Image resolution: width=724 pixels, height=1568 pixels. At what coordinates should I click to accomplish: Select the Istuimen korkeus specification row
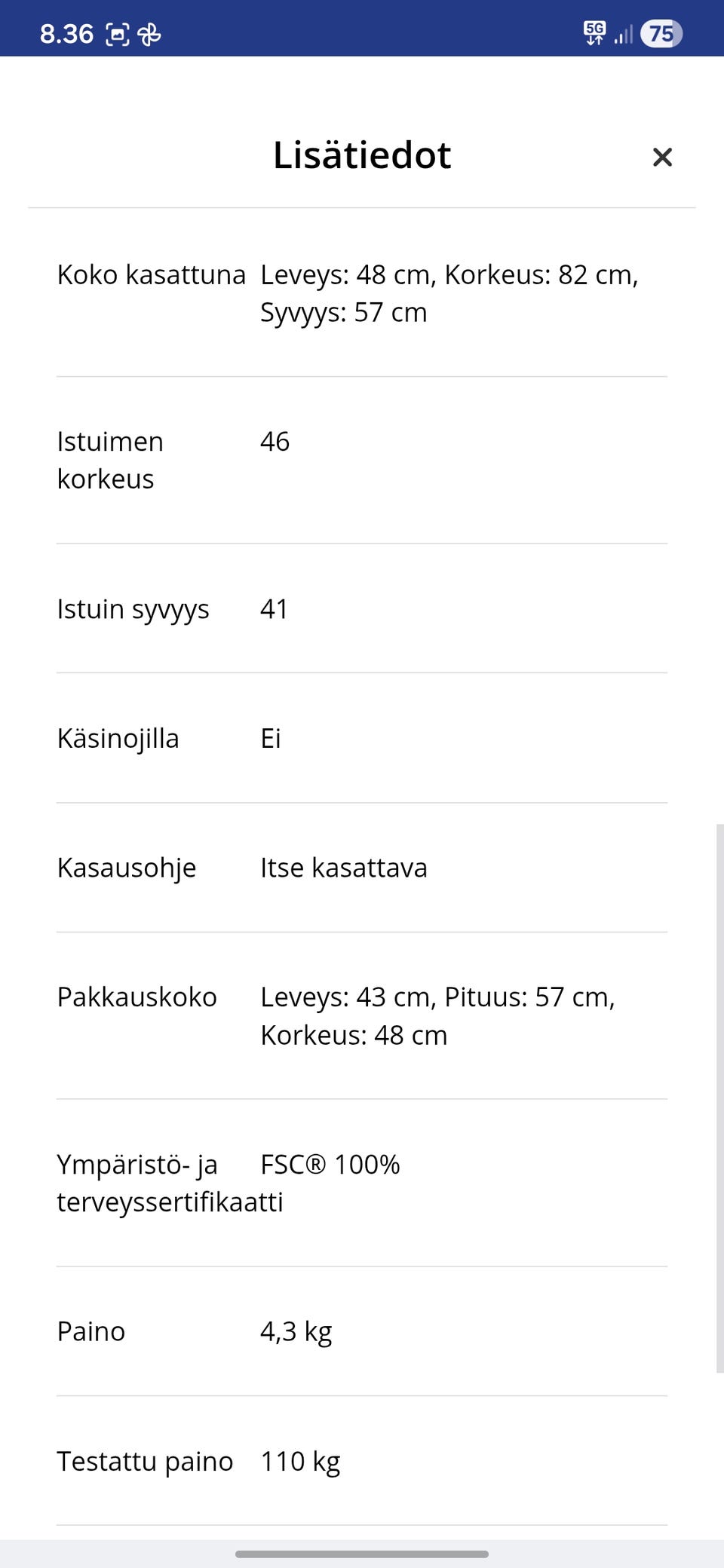point(362,460)
